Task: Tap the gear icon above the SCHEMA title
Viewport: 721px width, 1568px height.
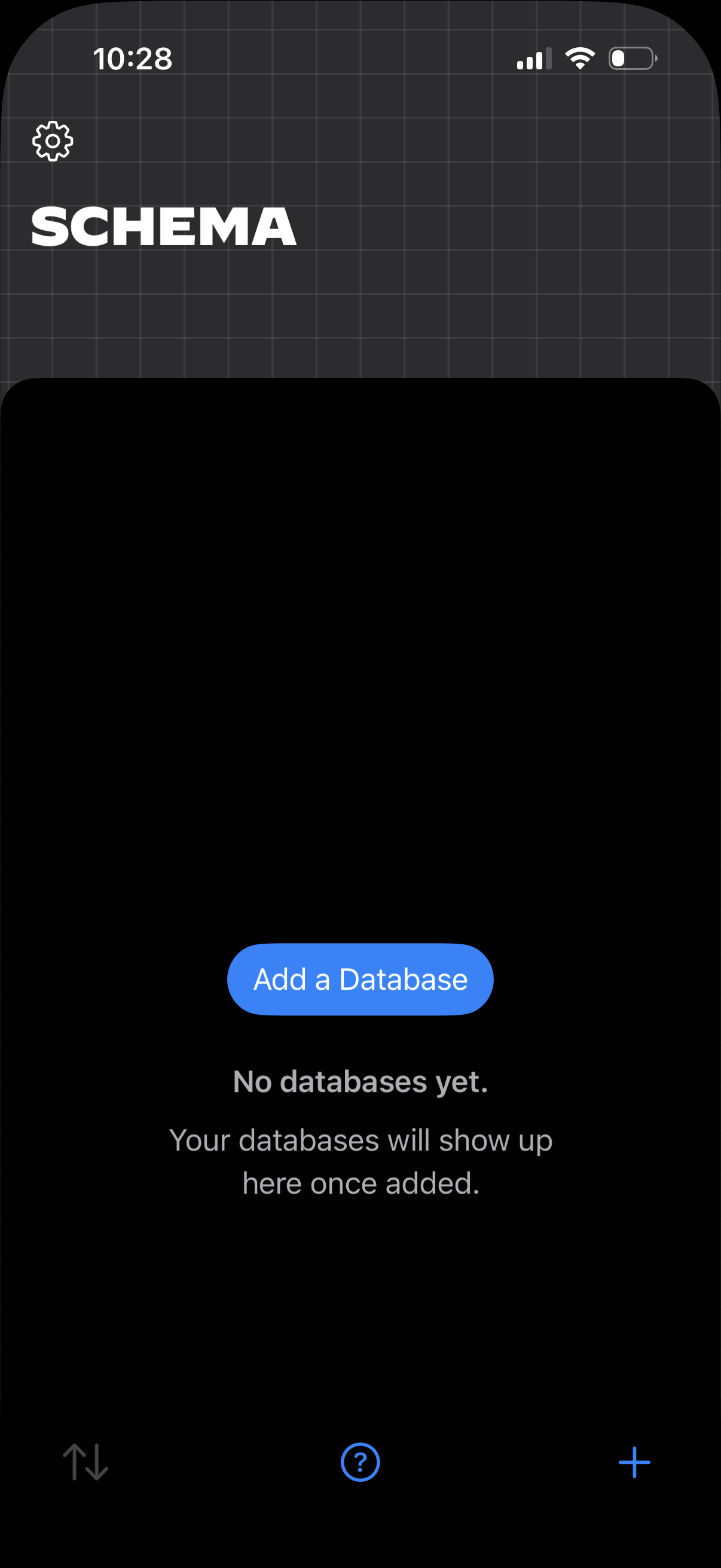Action: tap(52, 141)
